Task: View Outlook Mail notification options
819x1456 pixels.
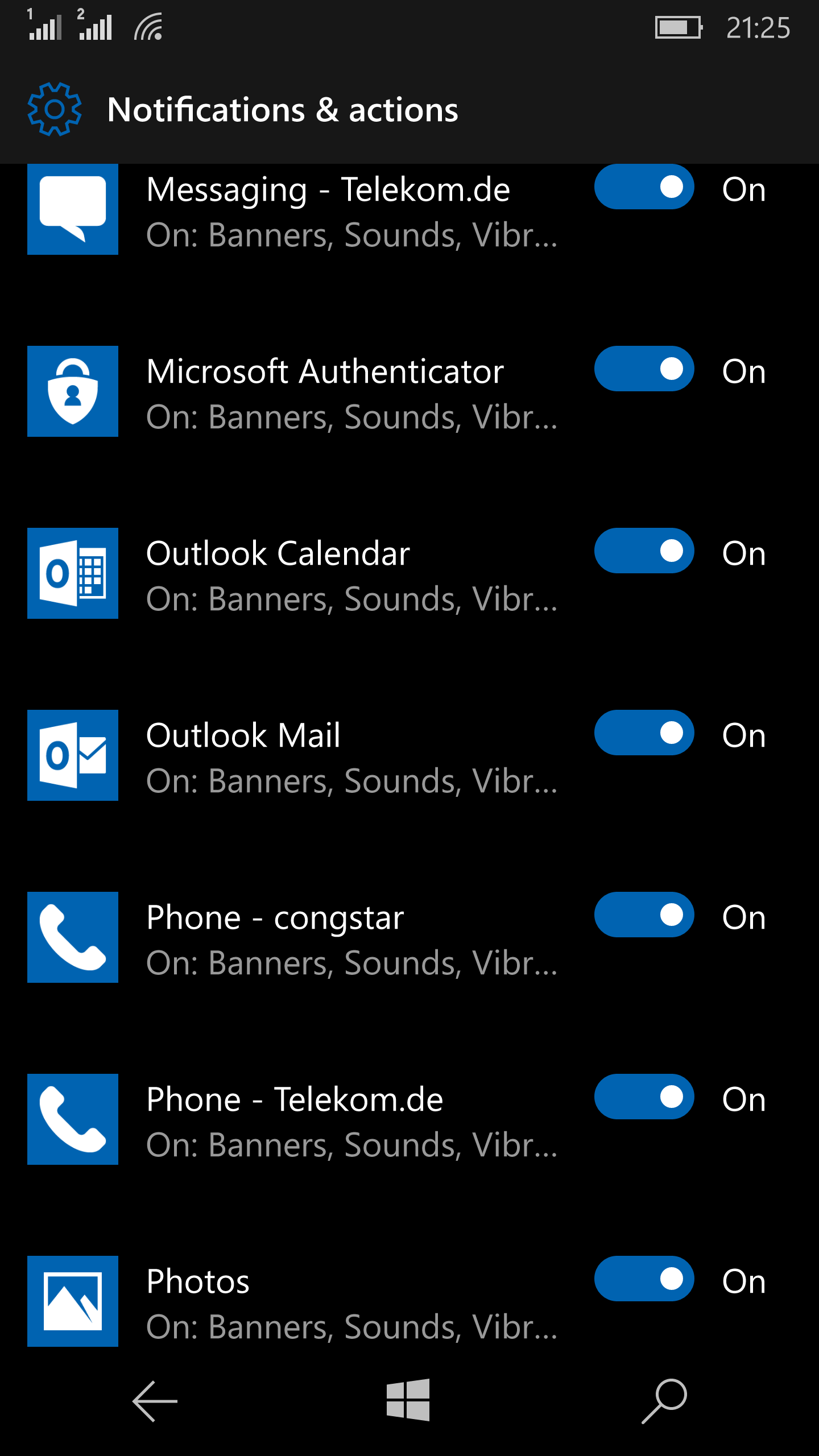Action: (x=243, y=758)
